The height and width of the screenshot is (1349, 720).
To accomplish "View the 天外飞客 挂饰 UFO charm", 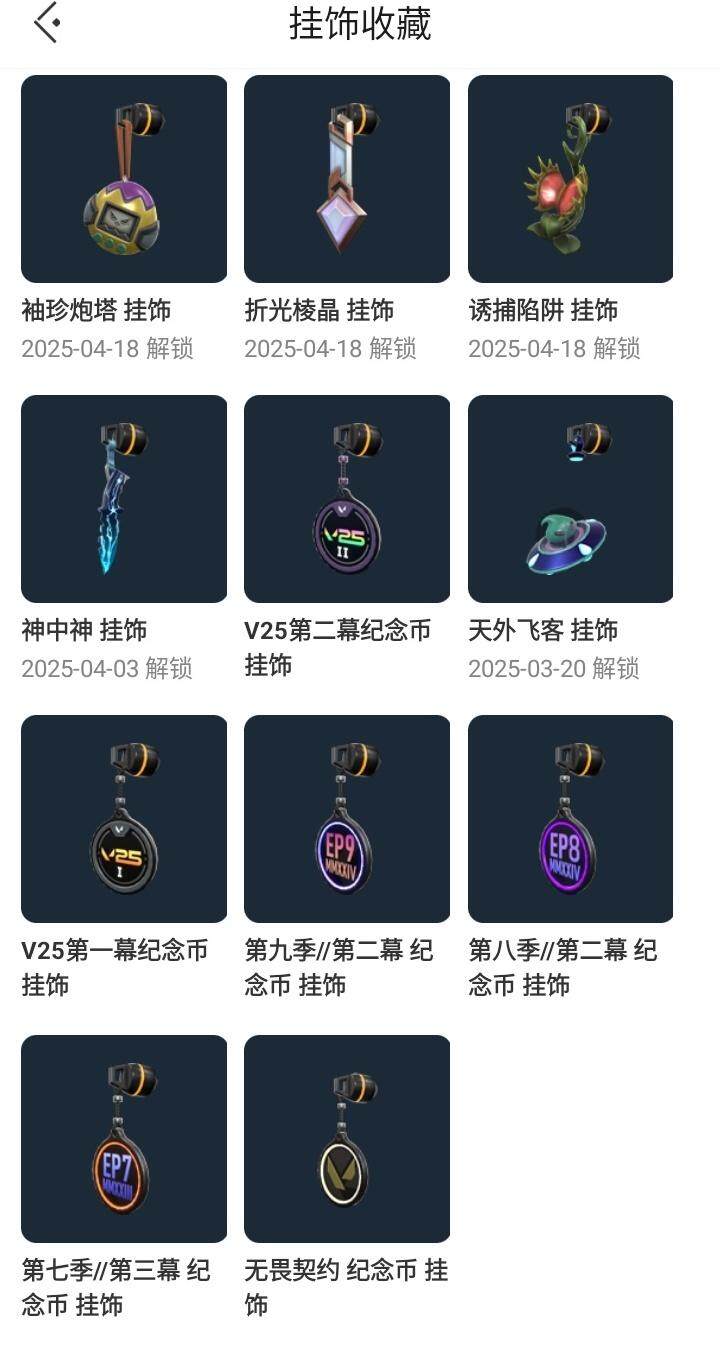I will coord(570,499).
